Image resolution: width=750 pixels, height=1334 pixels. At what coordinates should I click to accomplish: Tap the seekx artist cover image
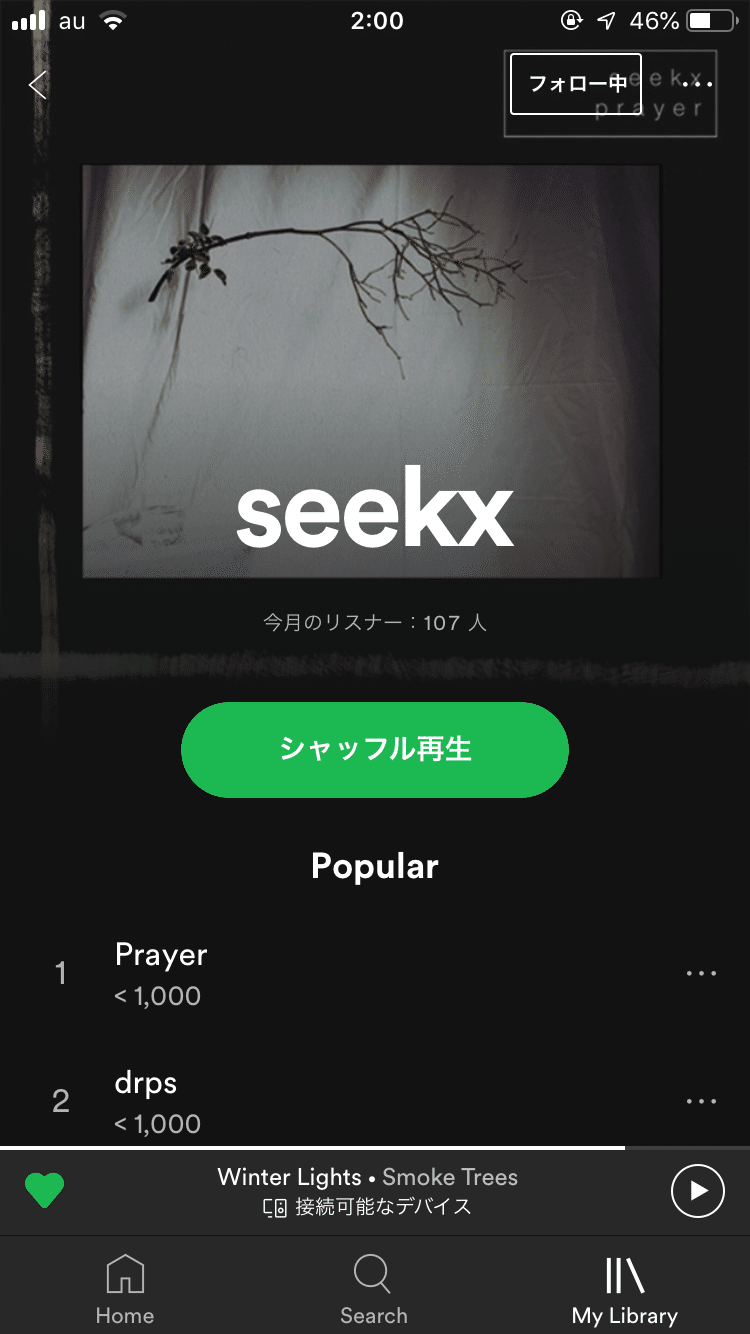coord(371,371)
